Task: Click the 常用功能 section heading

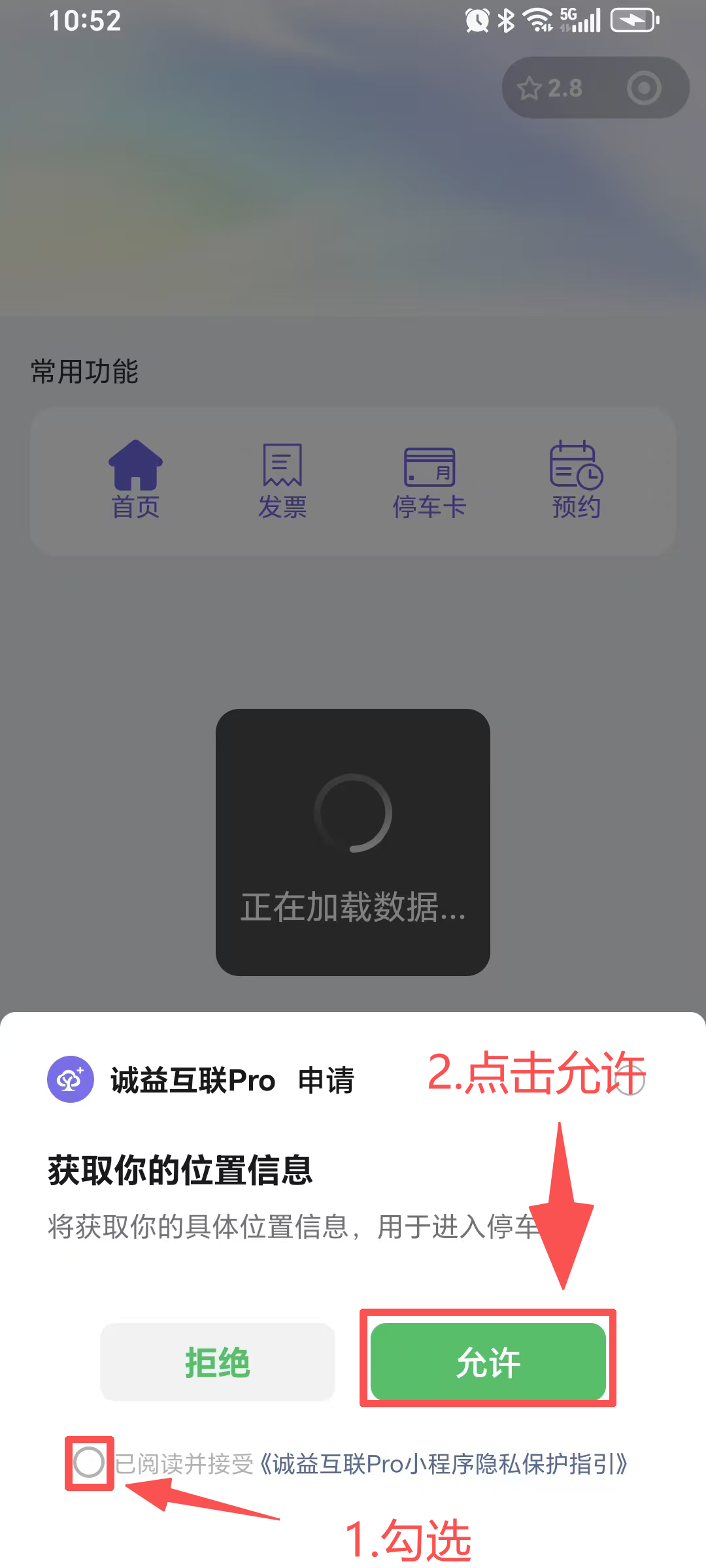Action: pos(86,372)
